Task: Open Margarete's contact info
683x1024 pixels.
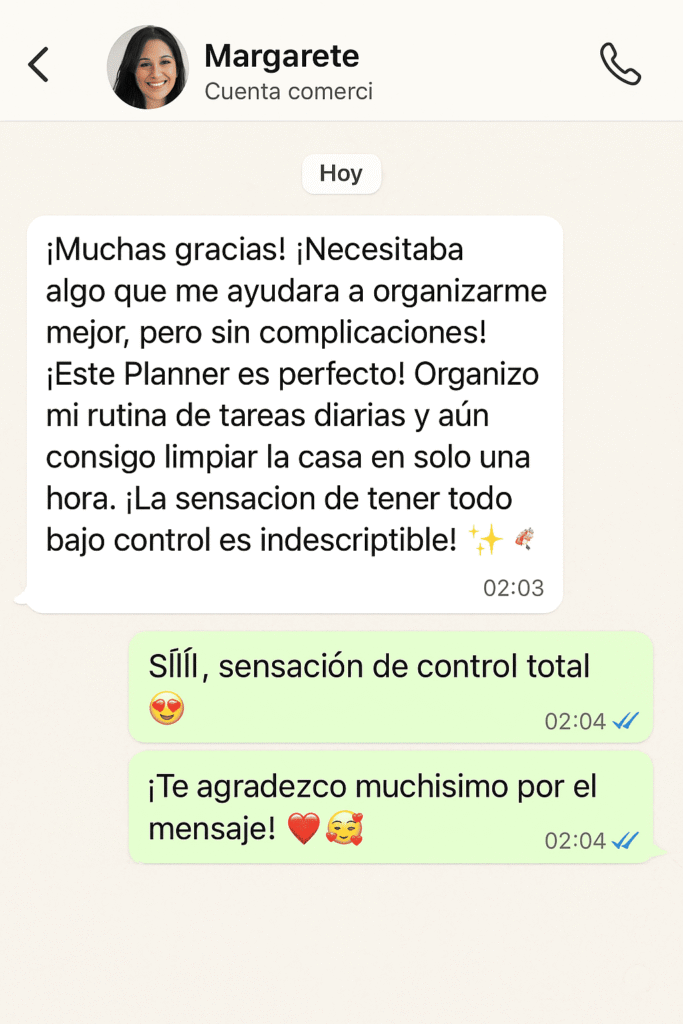Action: 281,70
